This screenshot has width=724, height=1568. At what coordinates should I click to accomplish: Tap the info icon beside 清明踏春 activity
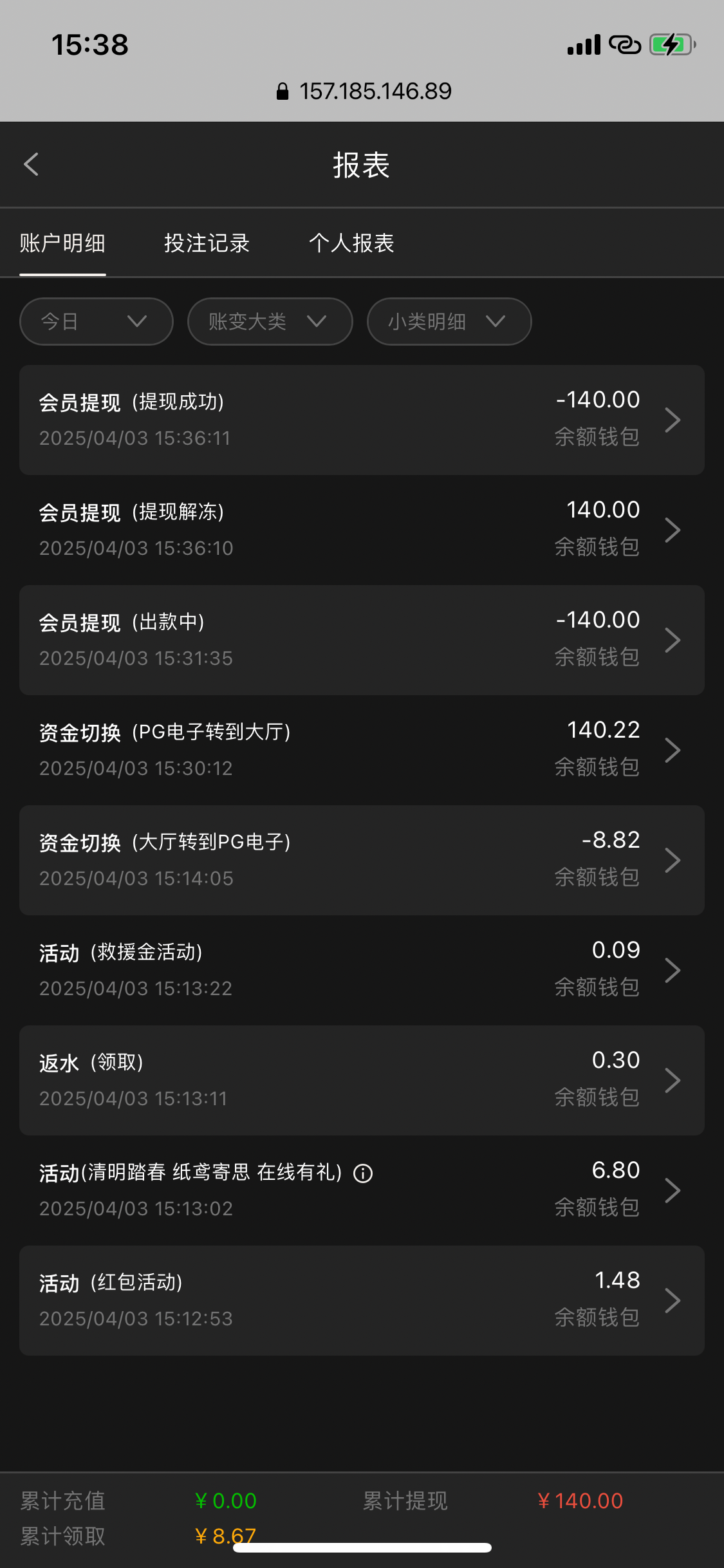363,1173
